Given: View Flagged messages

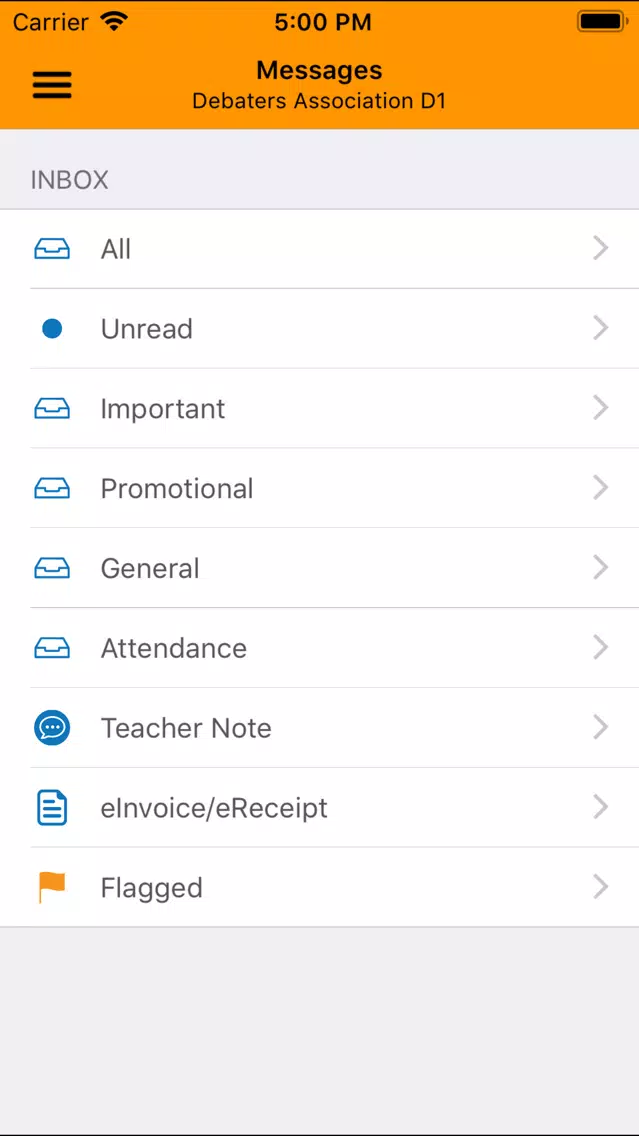Looking at the screenshot, I should click(x=320, y=887).
